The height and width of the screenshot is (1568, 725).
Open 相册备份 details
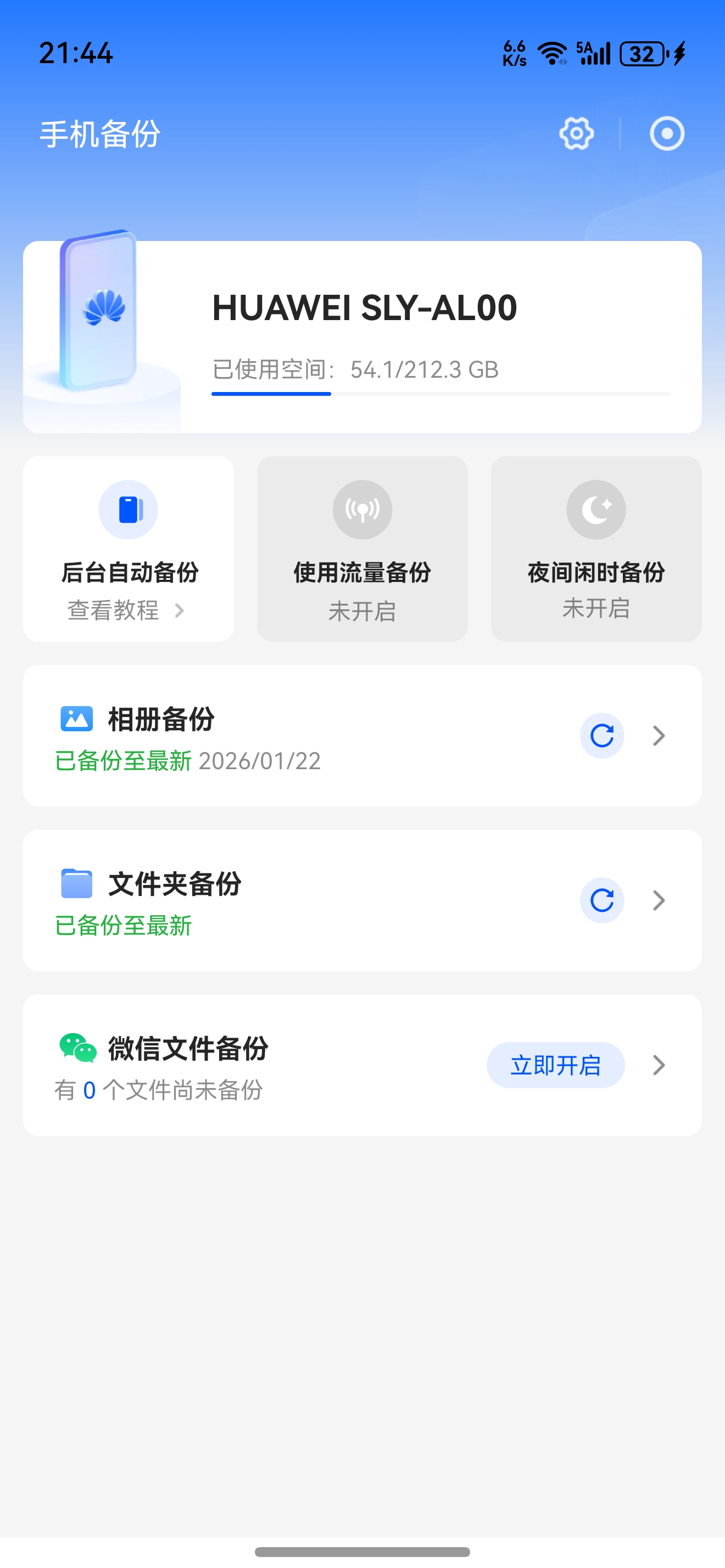pos(659,735)
